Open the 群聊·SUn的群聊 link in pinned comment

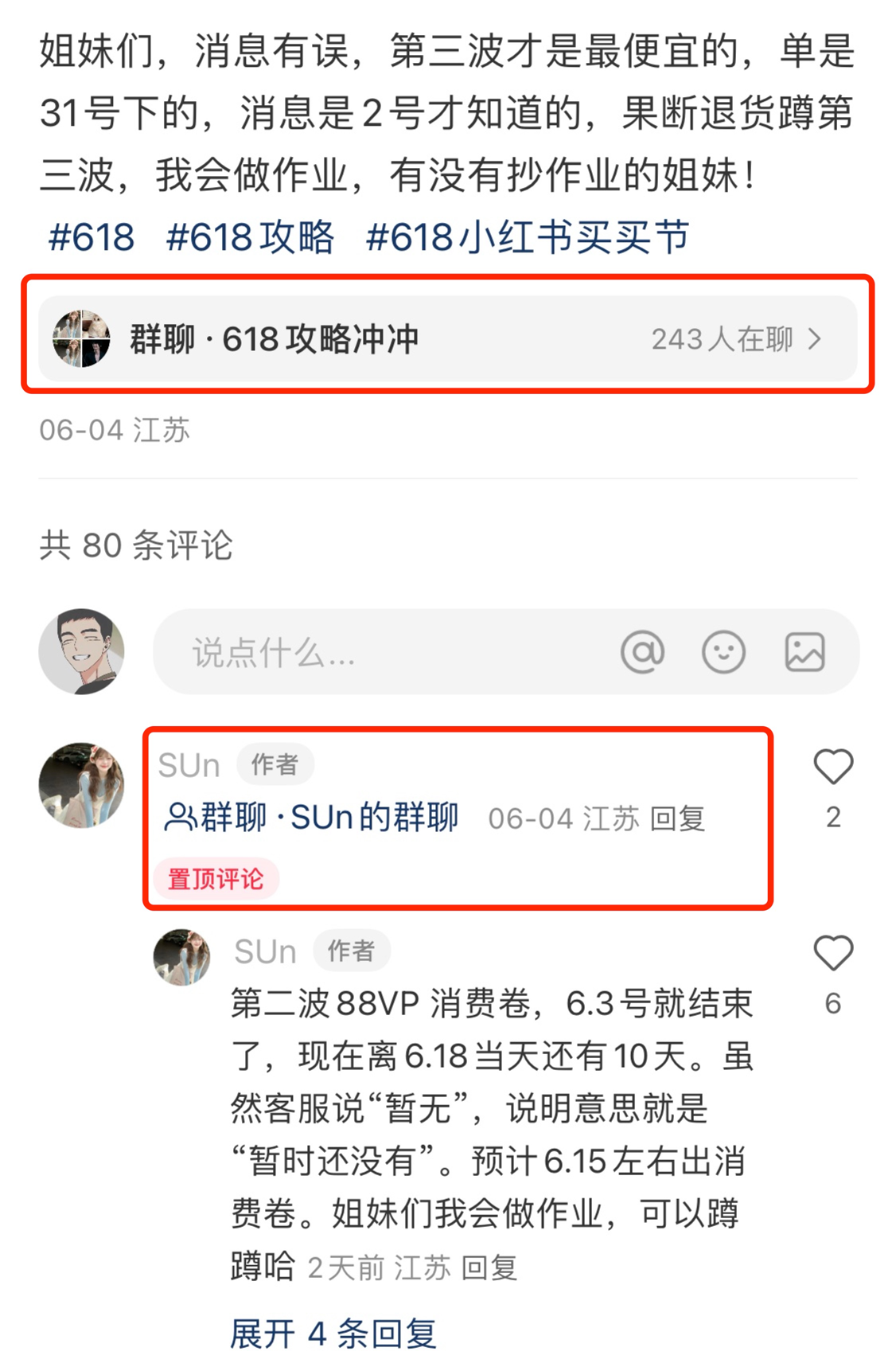tap(312, 818)
